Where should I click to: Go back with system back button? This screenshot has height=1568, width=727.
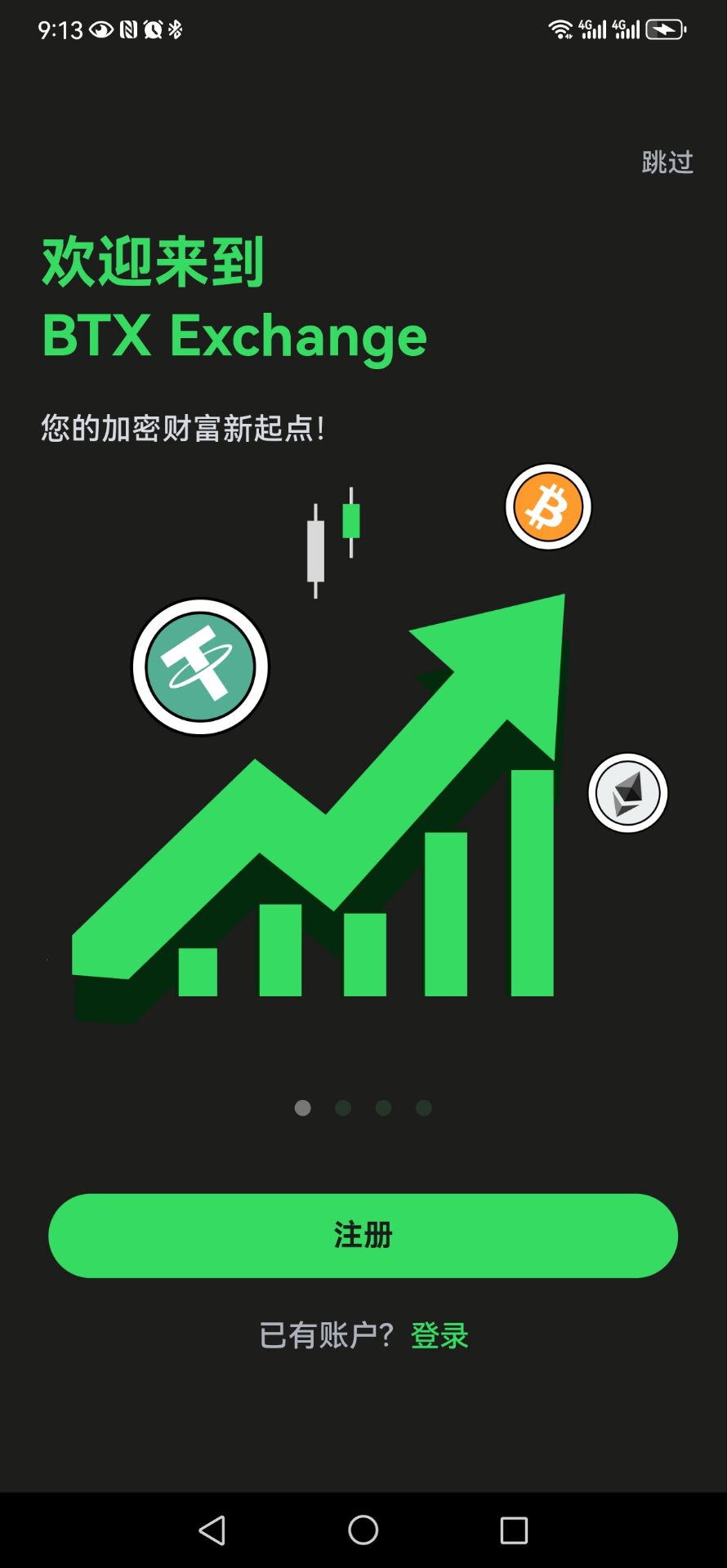tap(212, 1530)
